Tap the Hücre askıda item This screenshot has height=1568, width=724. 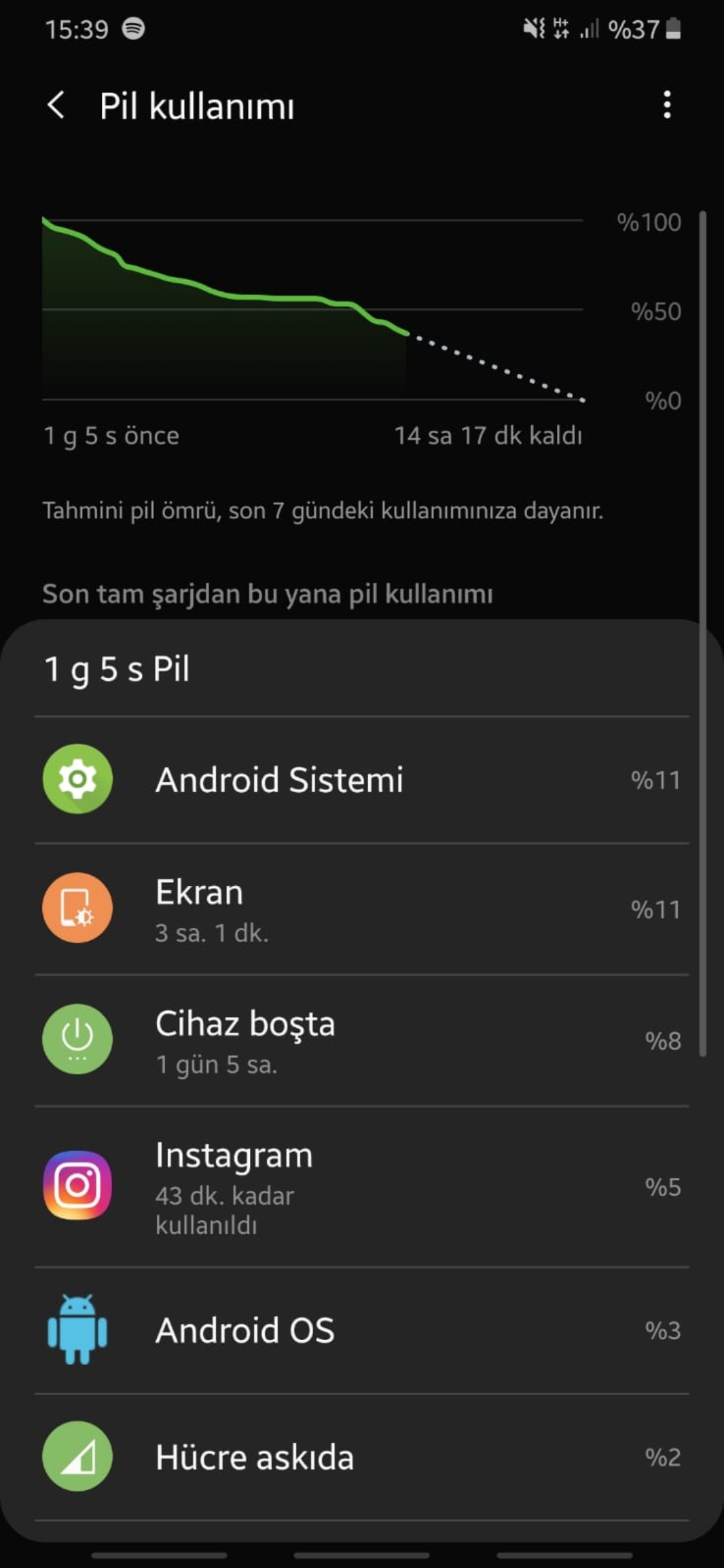(362, 1457)
